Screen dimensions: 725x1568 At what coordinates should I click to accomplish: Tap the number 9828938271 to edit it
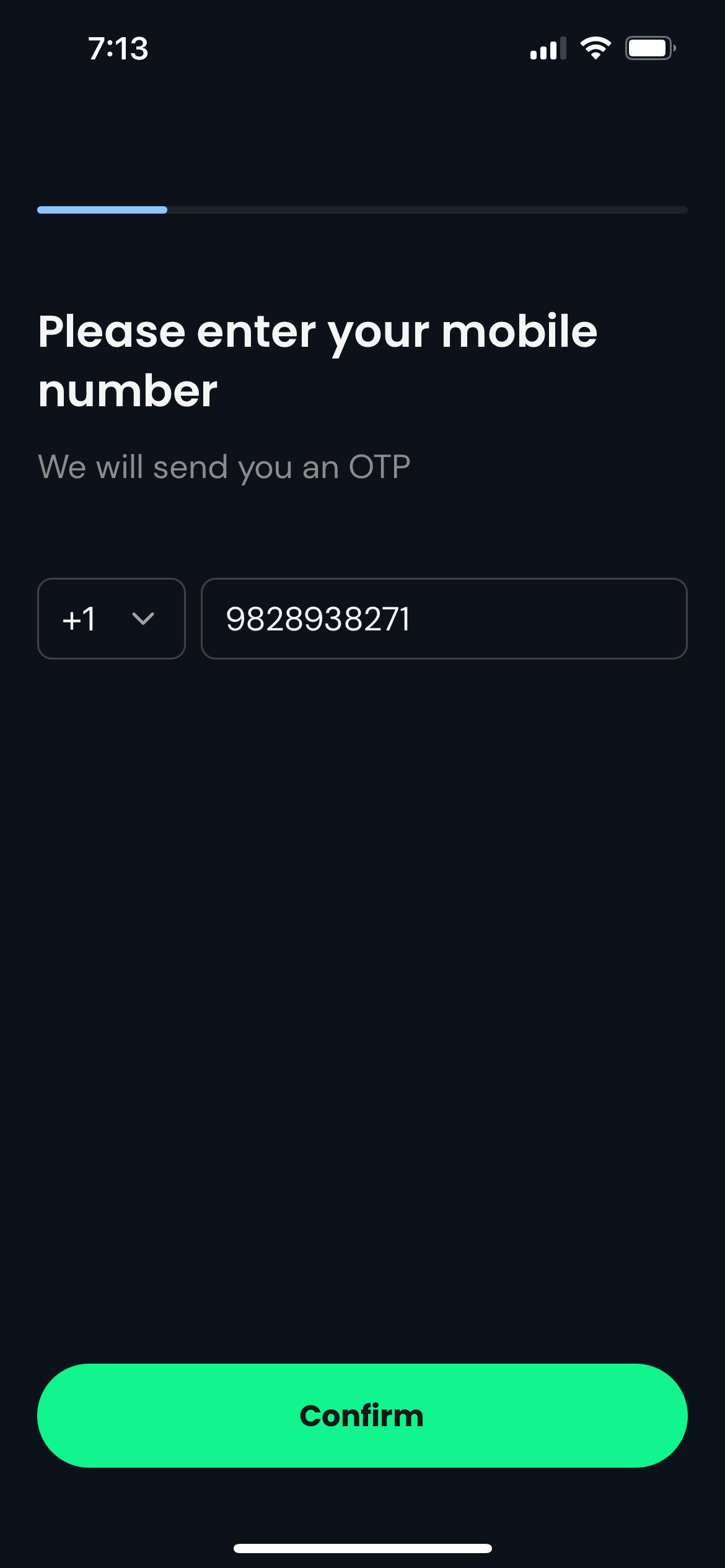click(x=318, y=619)
